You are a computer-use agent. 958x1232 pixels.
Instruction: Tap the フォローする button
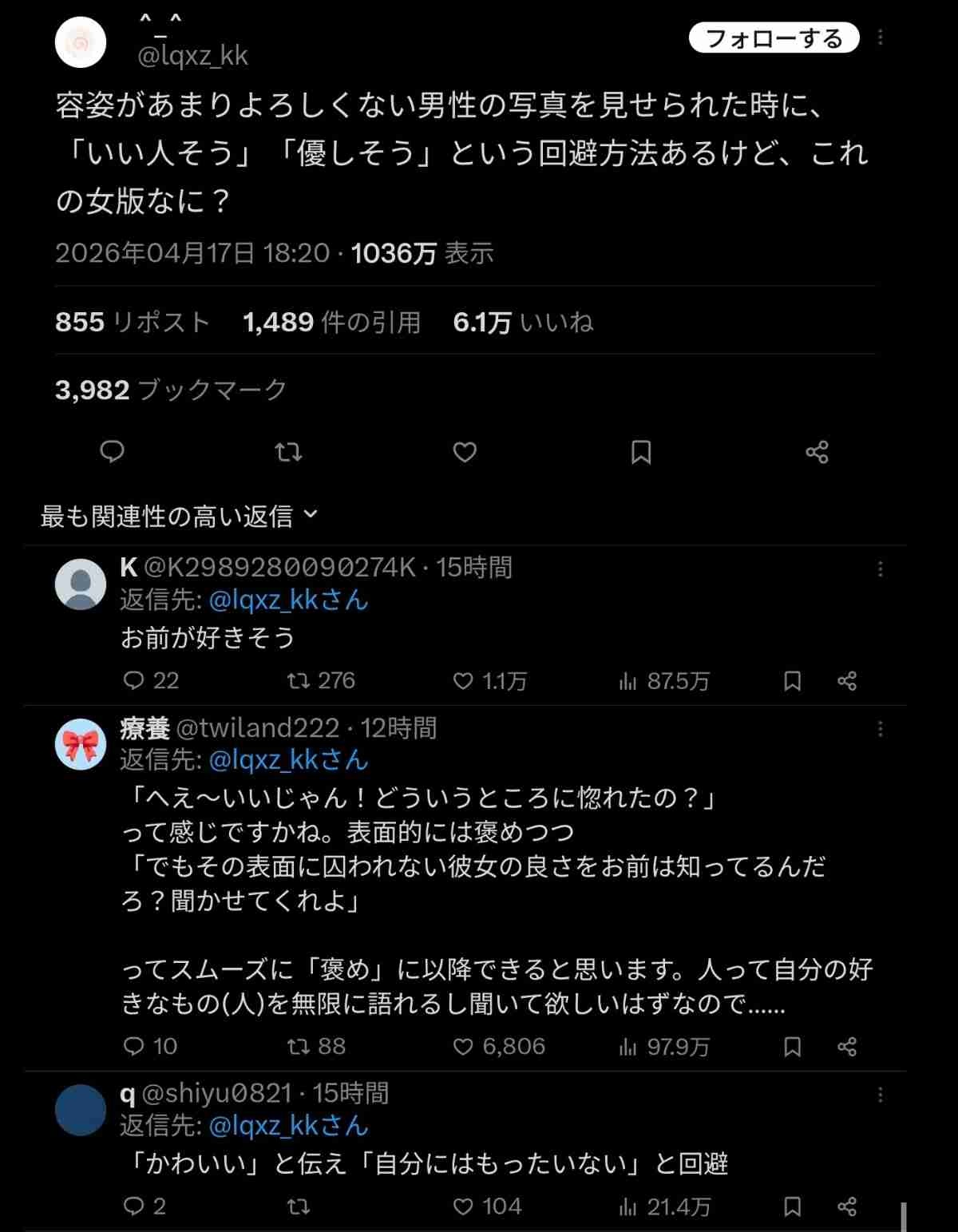coord(774,38)
